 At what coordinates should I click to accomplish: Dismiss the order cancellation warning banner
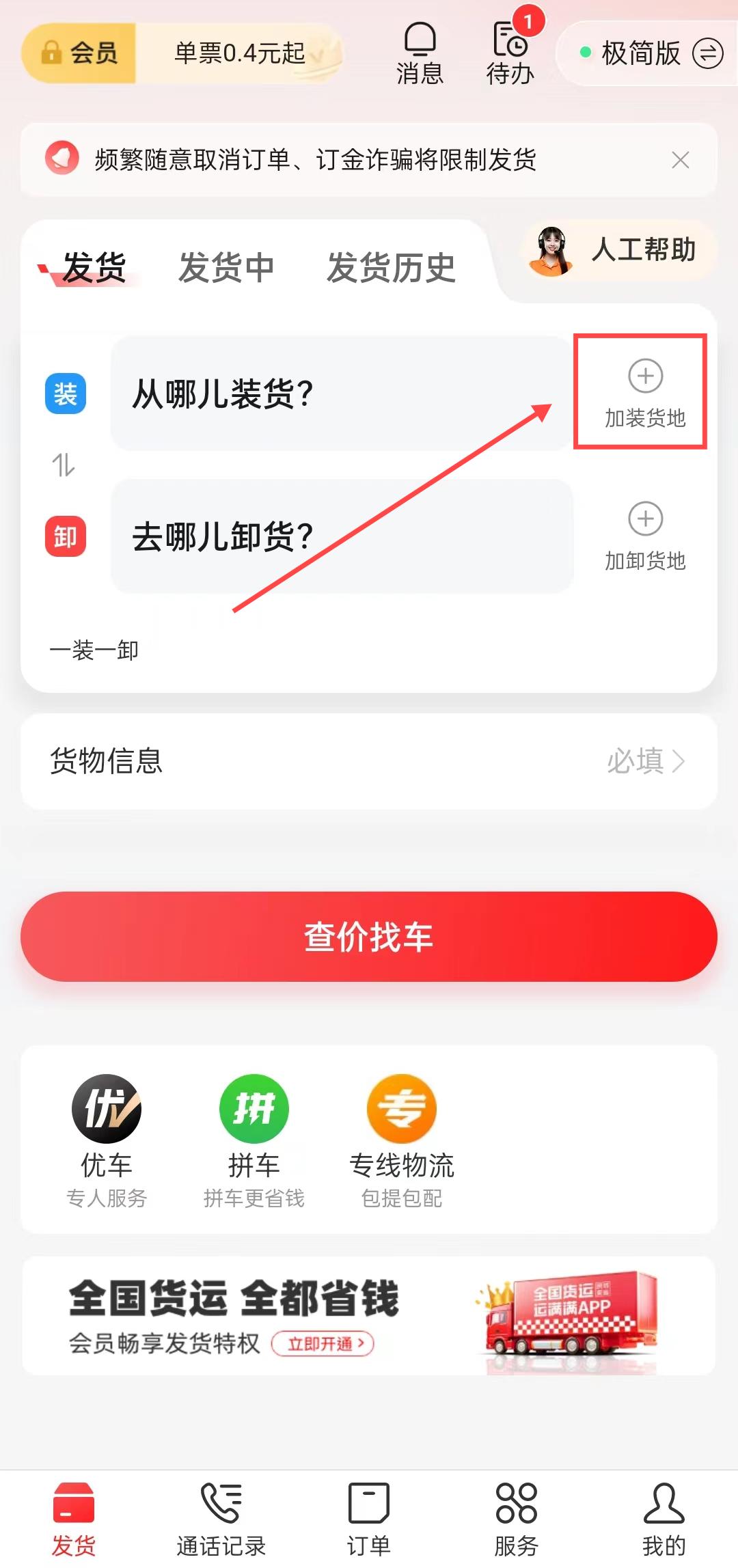pos(680,160)
